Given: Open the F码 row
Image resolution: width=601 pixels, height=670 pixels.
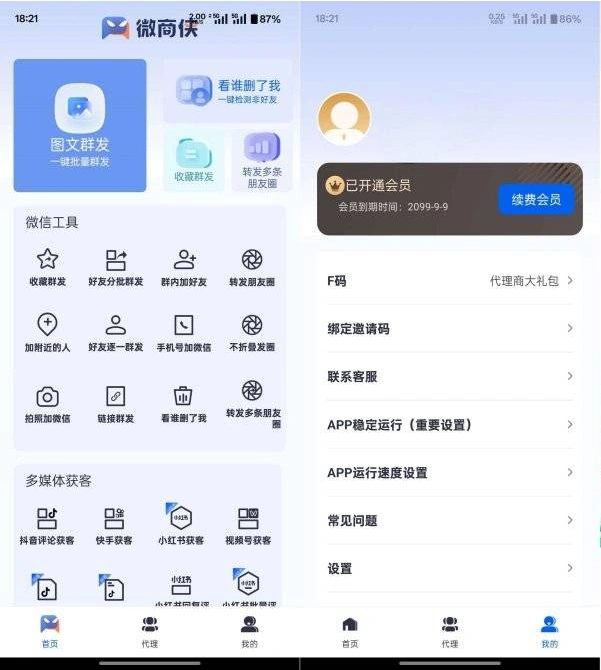Looking at the screenshot, I should [x=450, y=281].
